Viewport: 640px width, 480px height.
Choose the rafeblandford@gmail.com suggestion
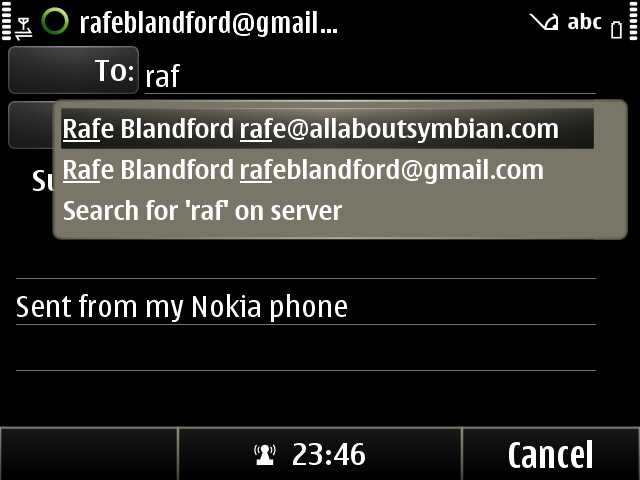pyautogui.click(x=303, y=170)
